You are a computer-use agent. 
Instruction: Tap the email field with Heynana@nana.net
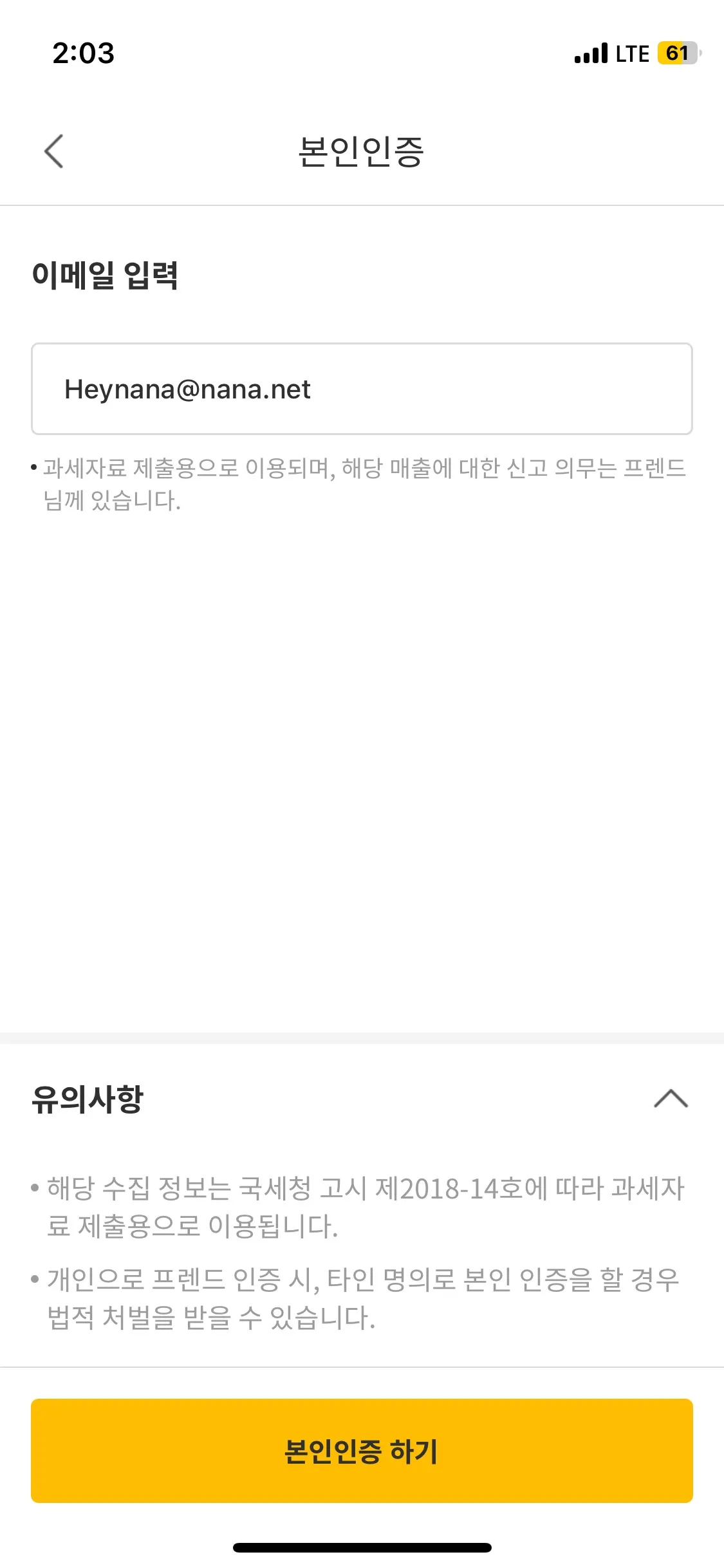(362, 389)
